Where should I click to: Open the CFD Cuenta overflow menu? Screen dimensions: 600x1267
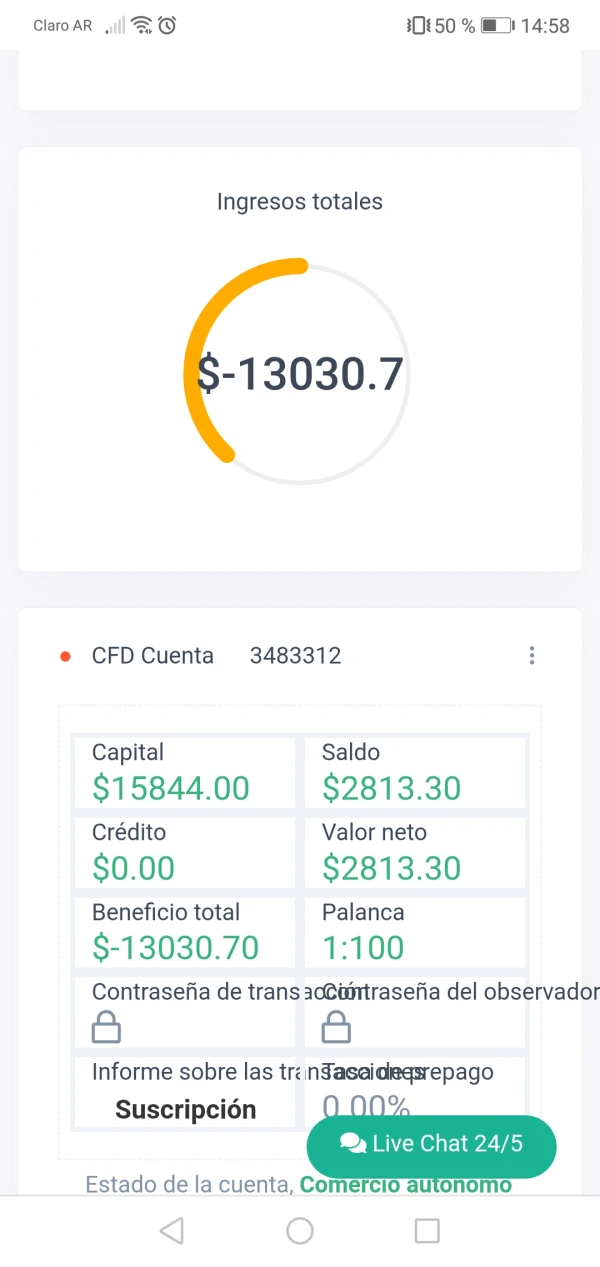click(531, 656)
